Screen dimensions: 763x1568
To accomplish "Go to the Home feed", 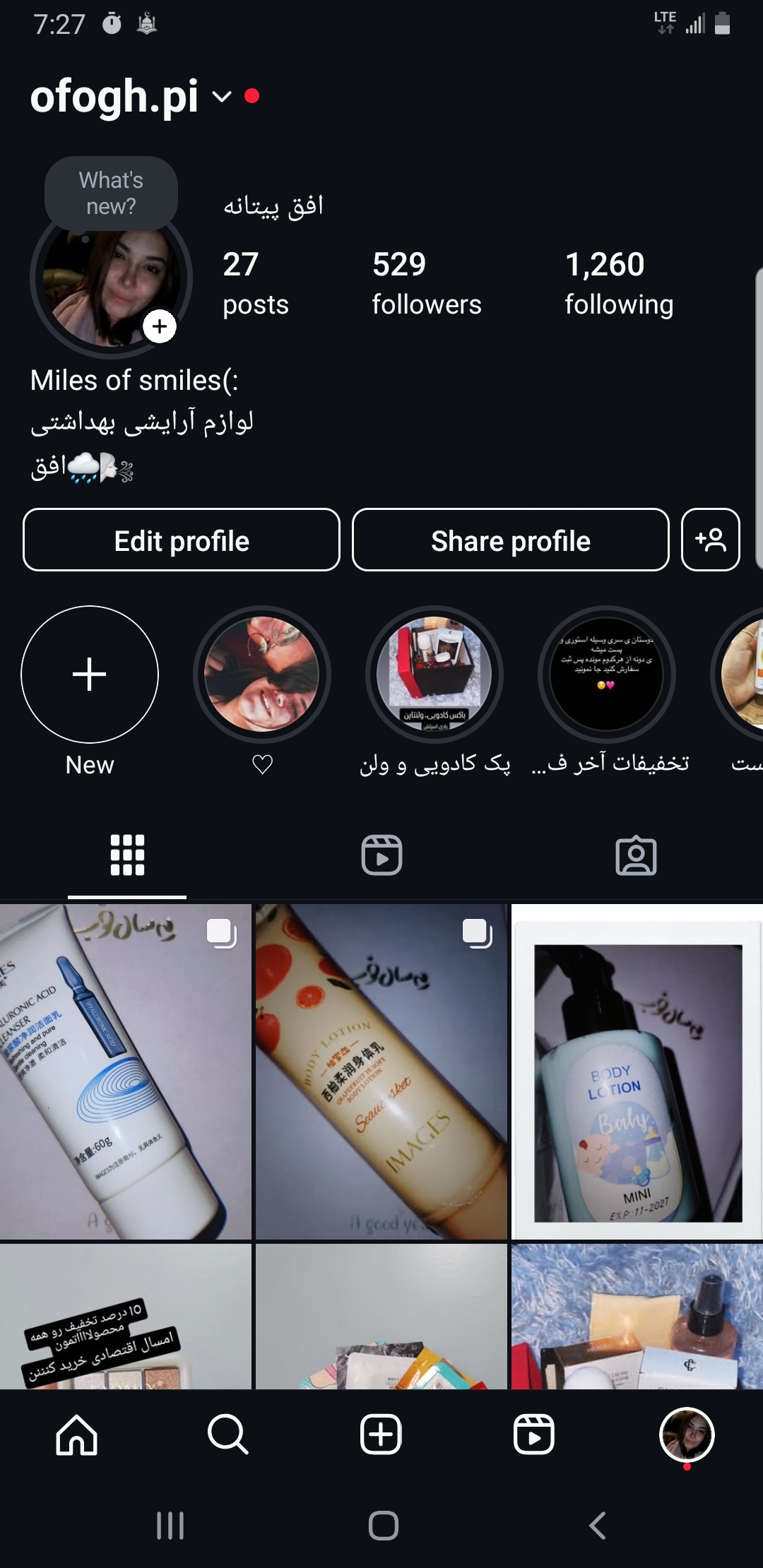I will 76,1435.
